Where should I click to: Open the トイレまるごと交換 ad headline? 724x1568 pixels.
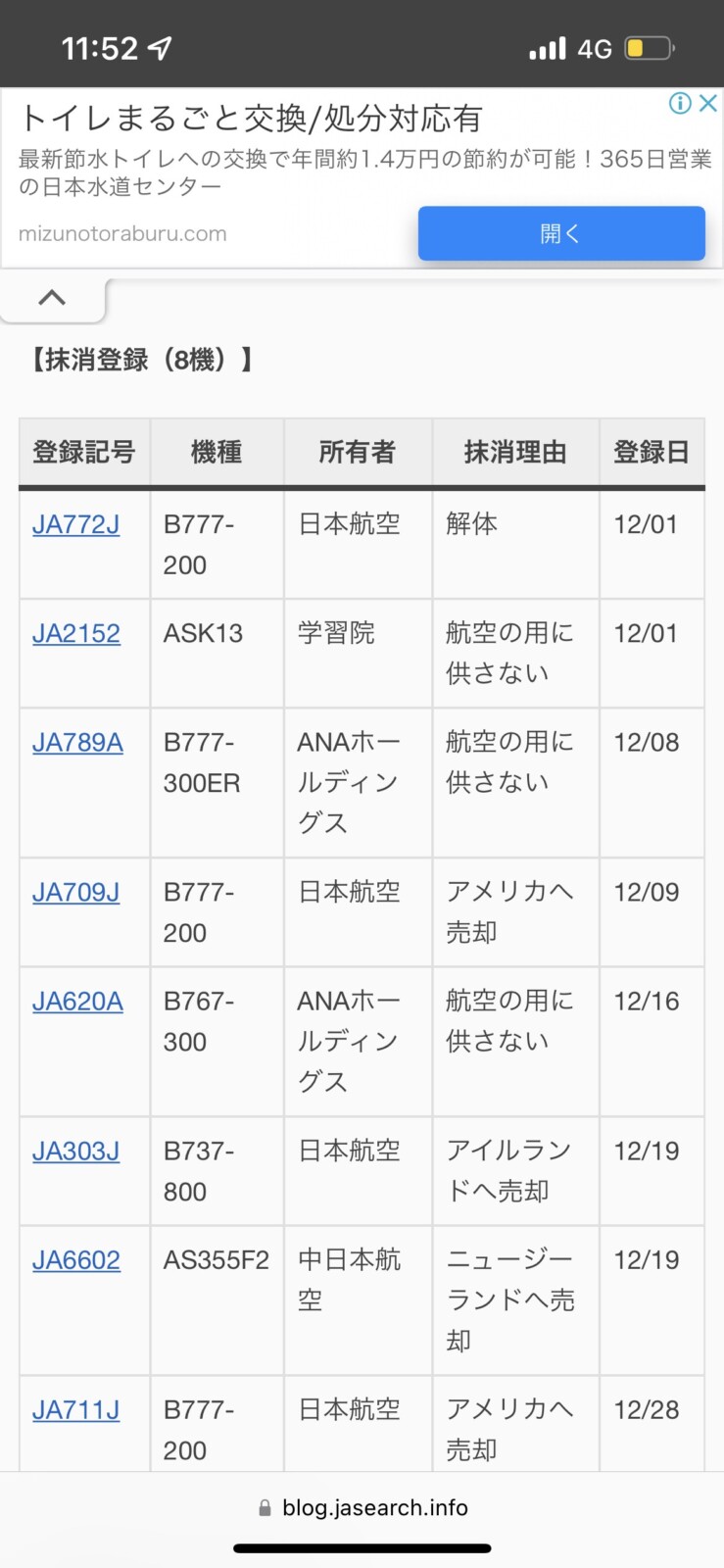(x=250, y=119)
